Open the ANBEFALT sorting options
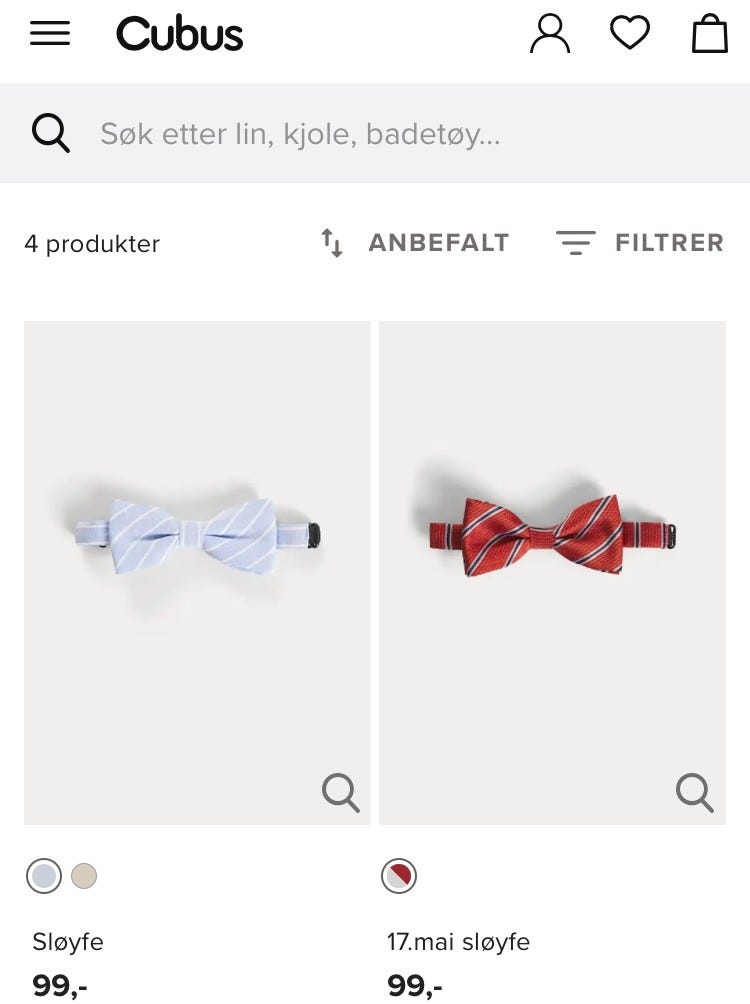Screen dimensions: 750x1004 tap(439, 242)
